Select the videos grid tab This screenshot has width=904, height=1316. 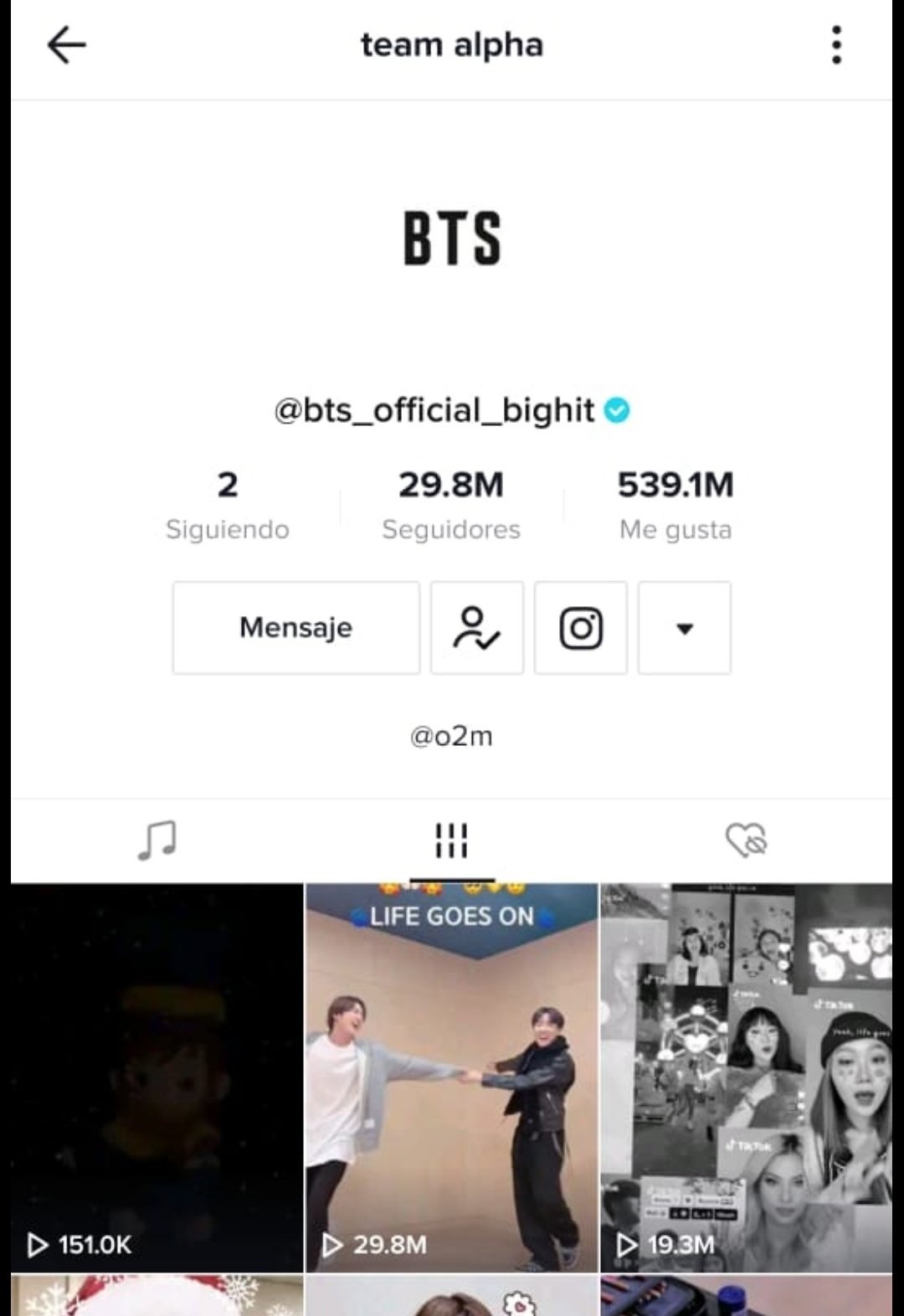(451, 840)
